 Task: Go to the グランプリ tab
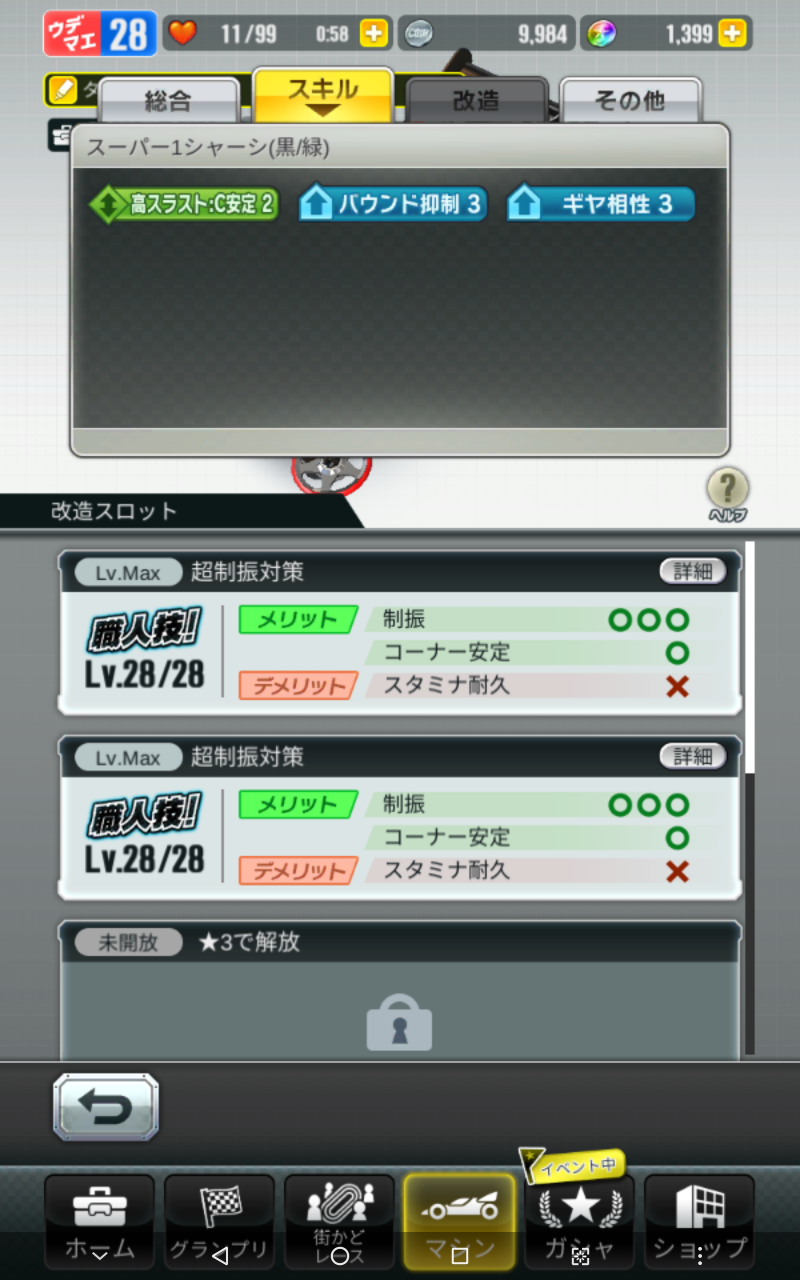coord(220,1222)
